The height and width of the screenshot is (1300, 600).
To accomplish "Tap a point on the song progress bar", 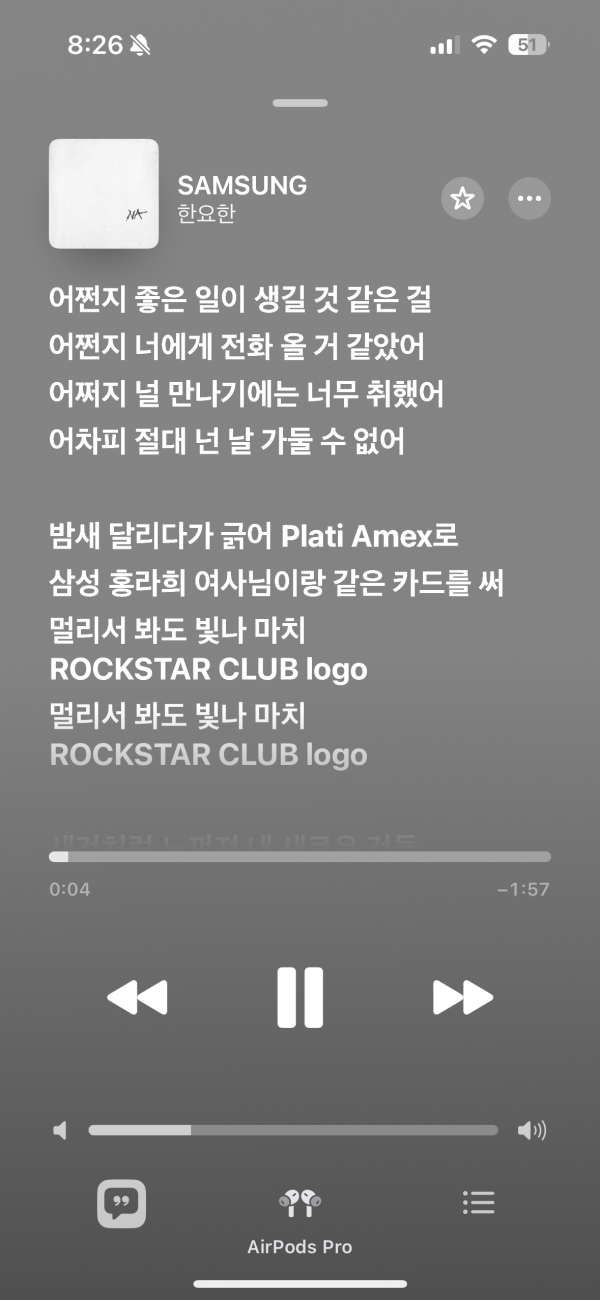I will coord(300,857).
